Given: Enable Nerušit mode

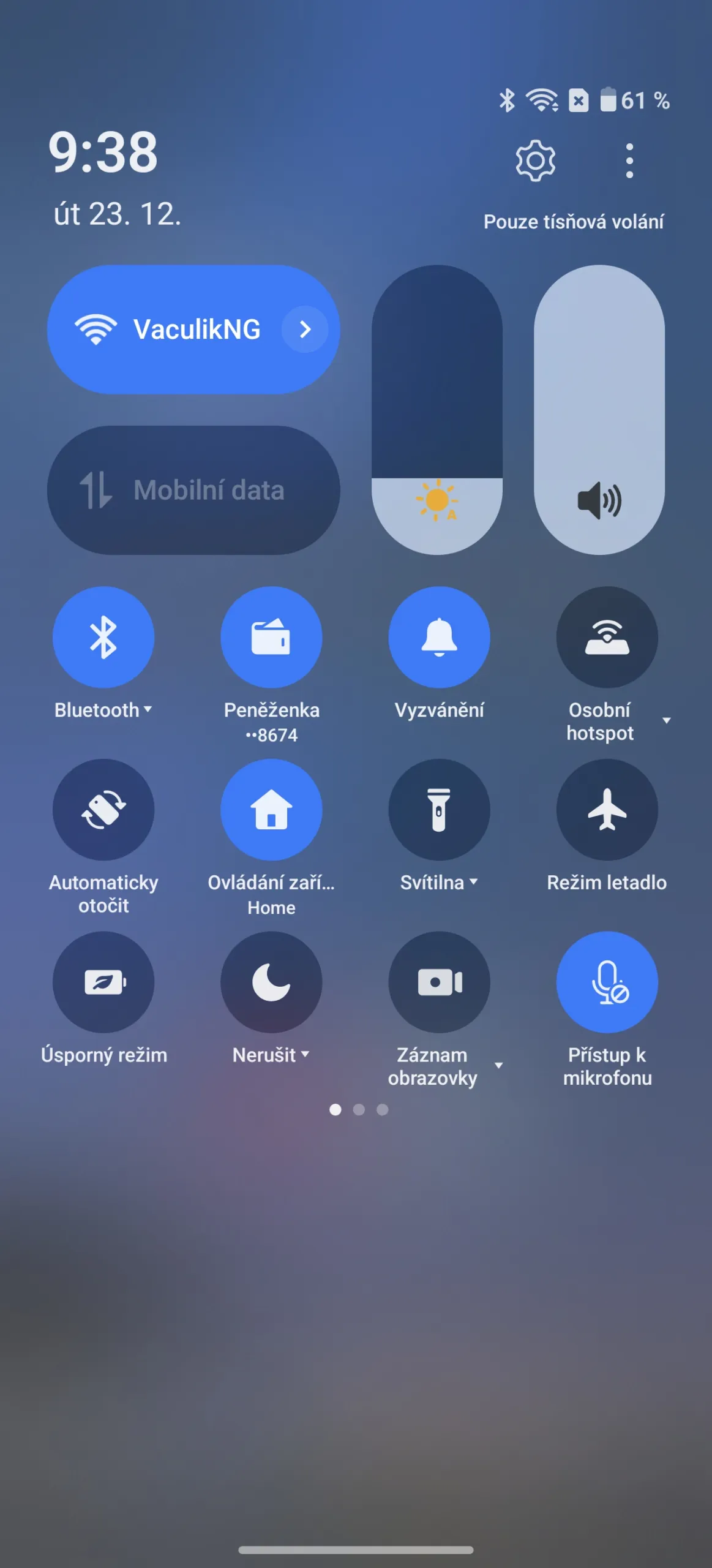Looking at the screenshot, I should pos(271,982).
